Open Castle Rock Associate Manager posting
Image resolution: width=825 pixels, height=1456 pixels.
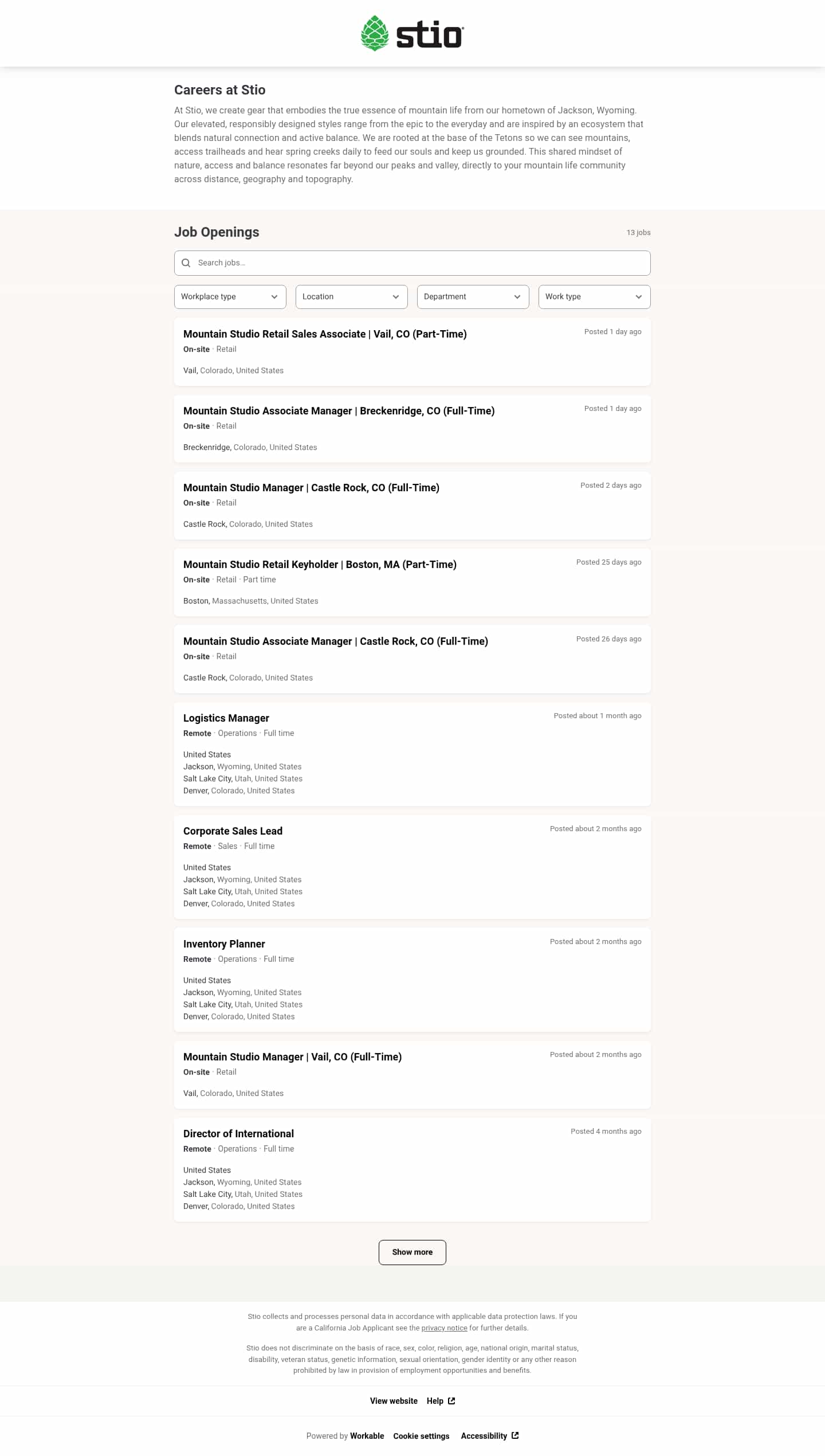click(x=336, y=641)
